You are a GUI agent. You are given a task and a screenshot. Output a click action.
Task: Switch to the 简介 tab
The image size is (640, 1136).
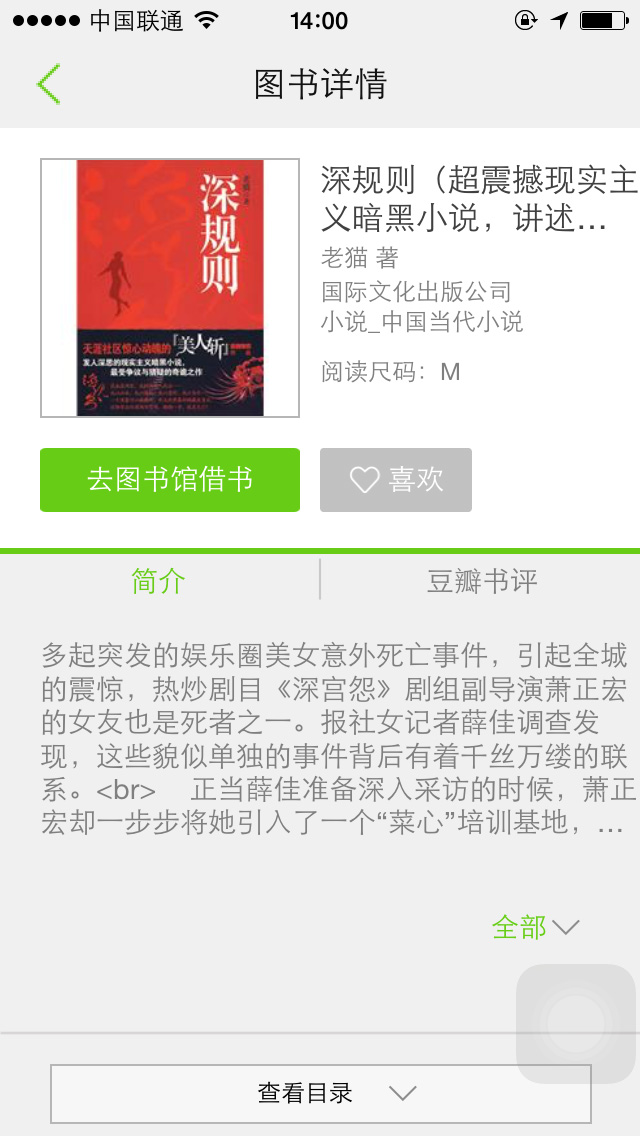(x=159, y=581)
